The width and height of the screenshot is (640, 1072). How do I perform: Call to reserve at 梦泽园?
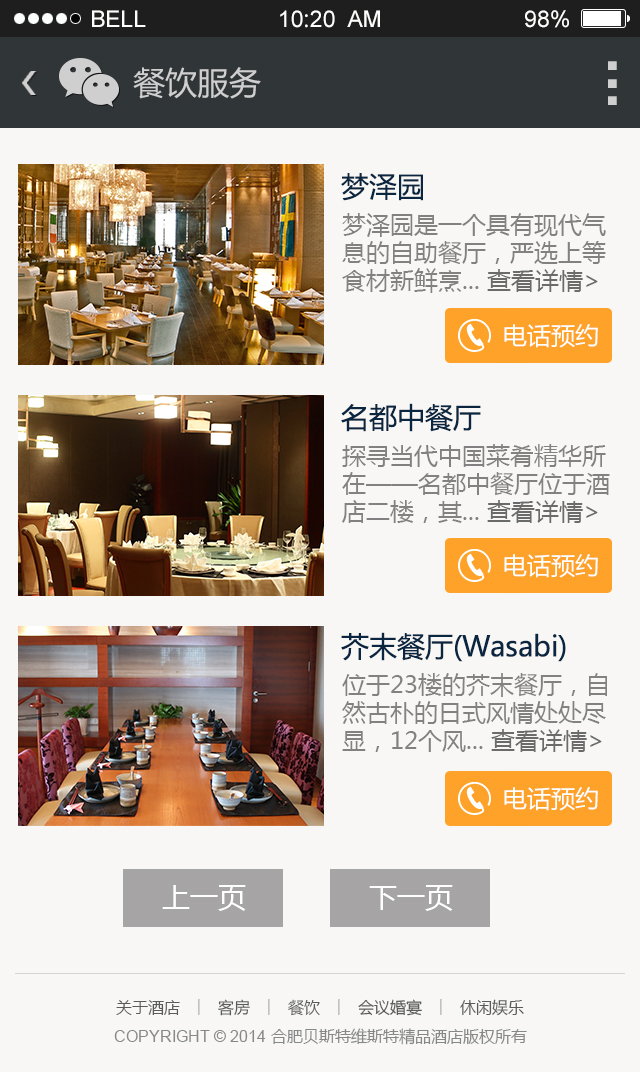click(528, 336)
